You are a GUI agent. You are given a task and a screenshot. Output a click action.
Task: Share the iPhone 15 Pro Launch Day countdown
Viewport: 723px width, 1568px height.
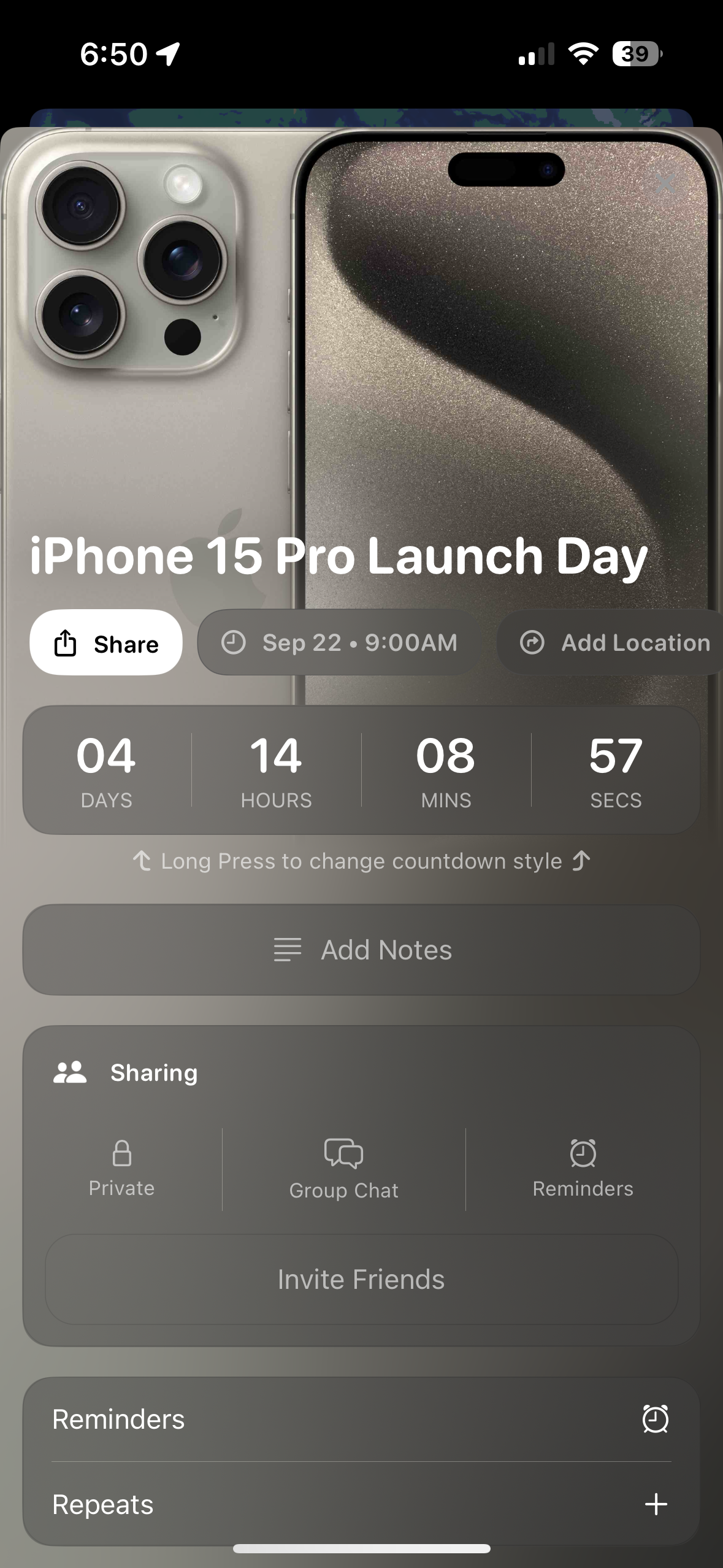(x=106, y=644)
